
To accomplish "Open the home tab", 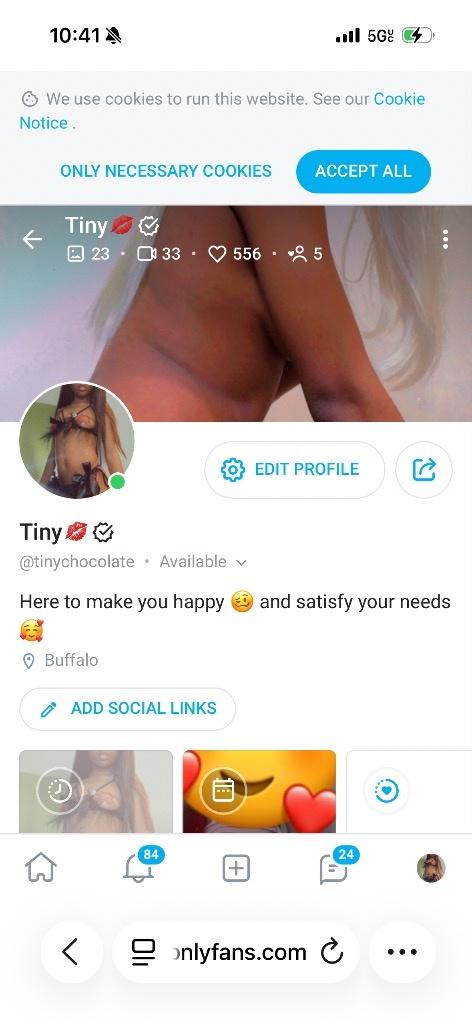I will pos(40,868).
